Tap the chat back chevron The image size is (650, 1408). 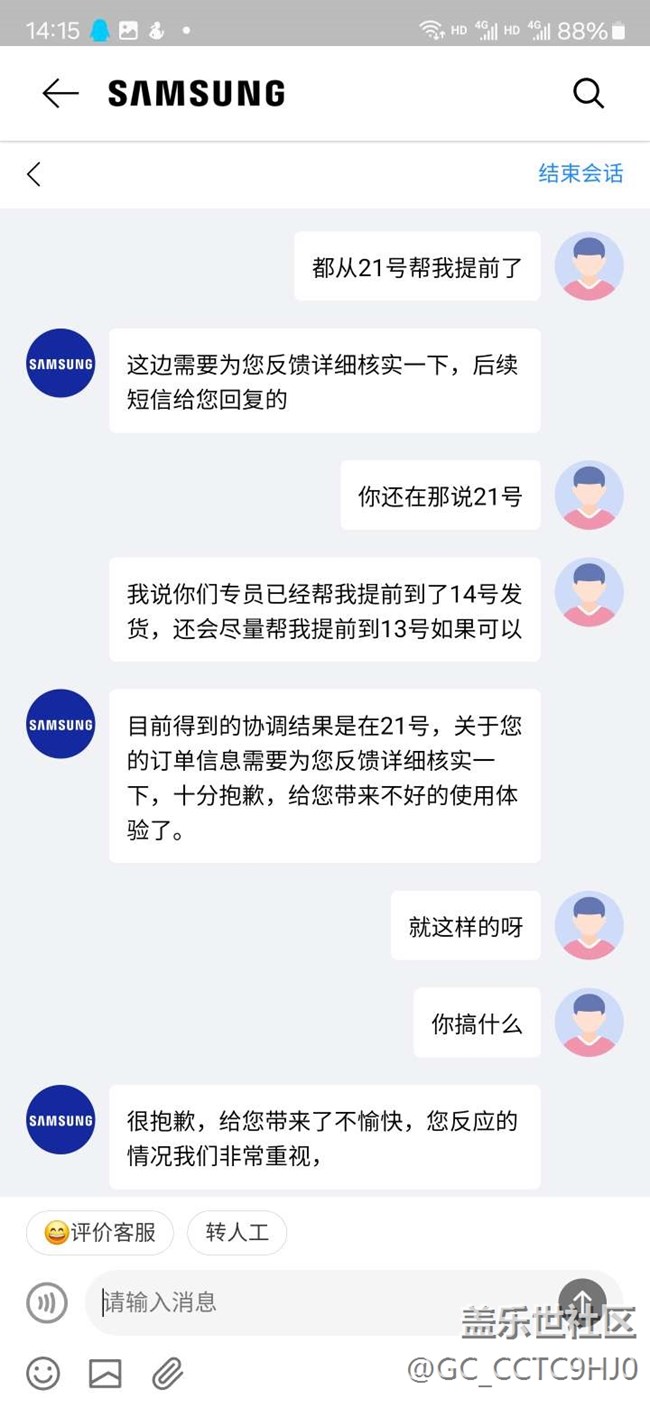tap(34, 174)
